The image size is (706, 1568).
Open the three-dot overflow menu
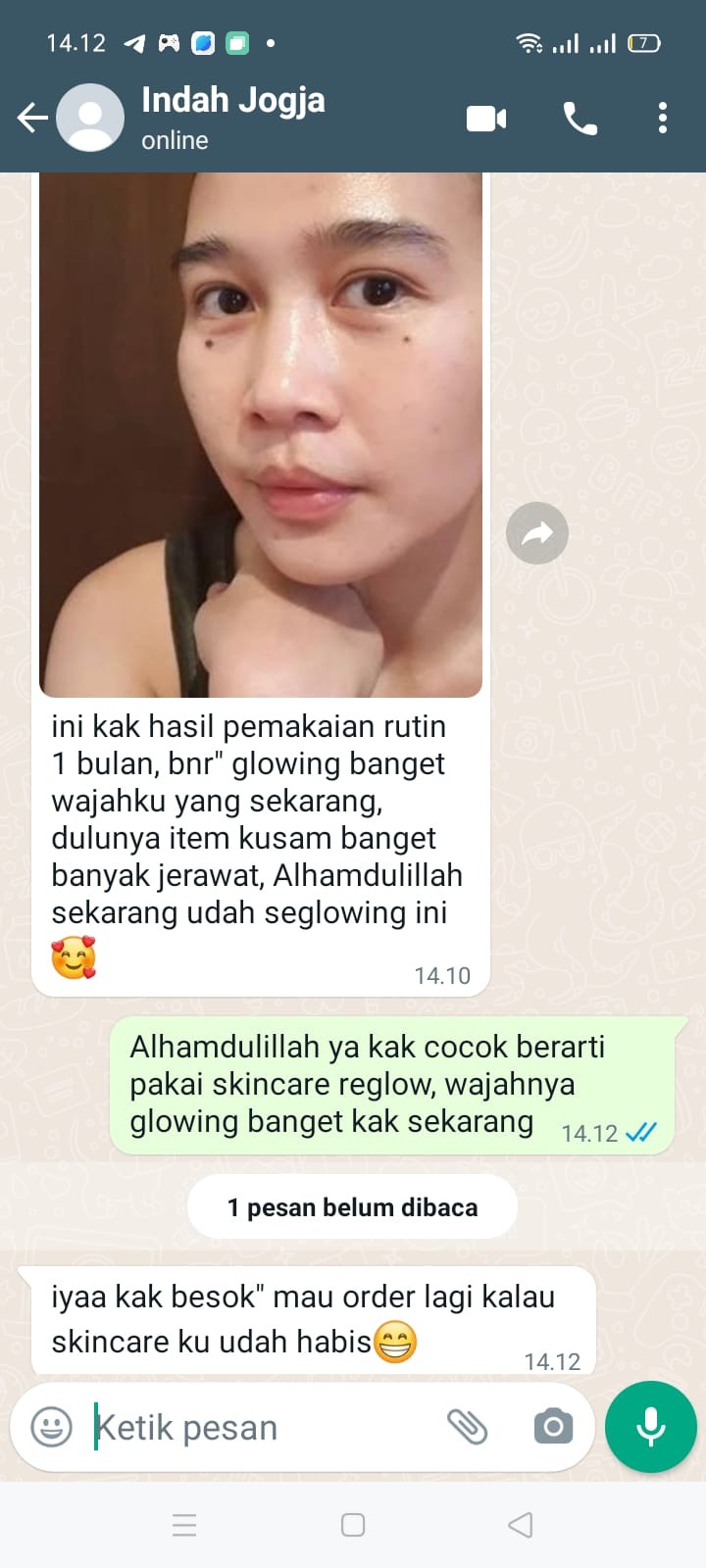coord(663,119)
